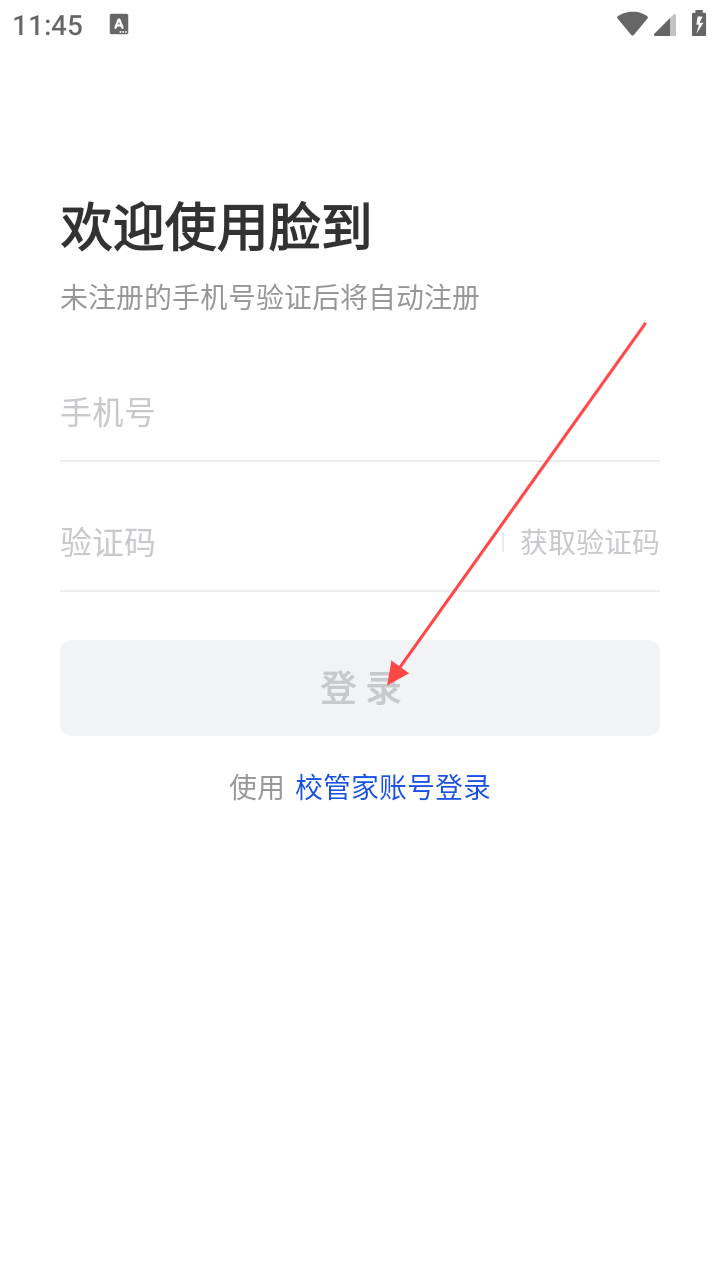720x1280 pixels.
Task: Open 校管家账号登录 link
Action: [x=393, y=788]
